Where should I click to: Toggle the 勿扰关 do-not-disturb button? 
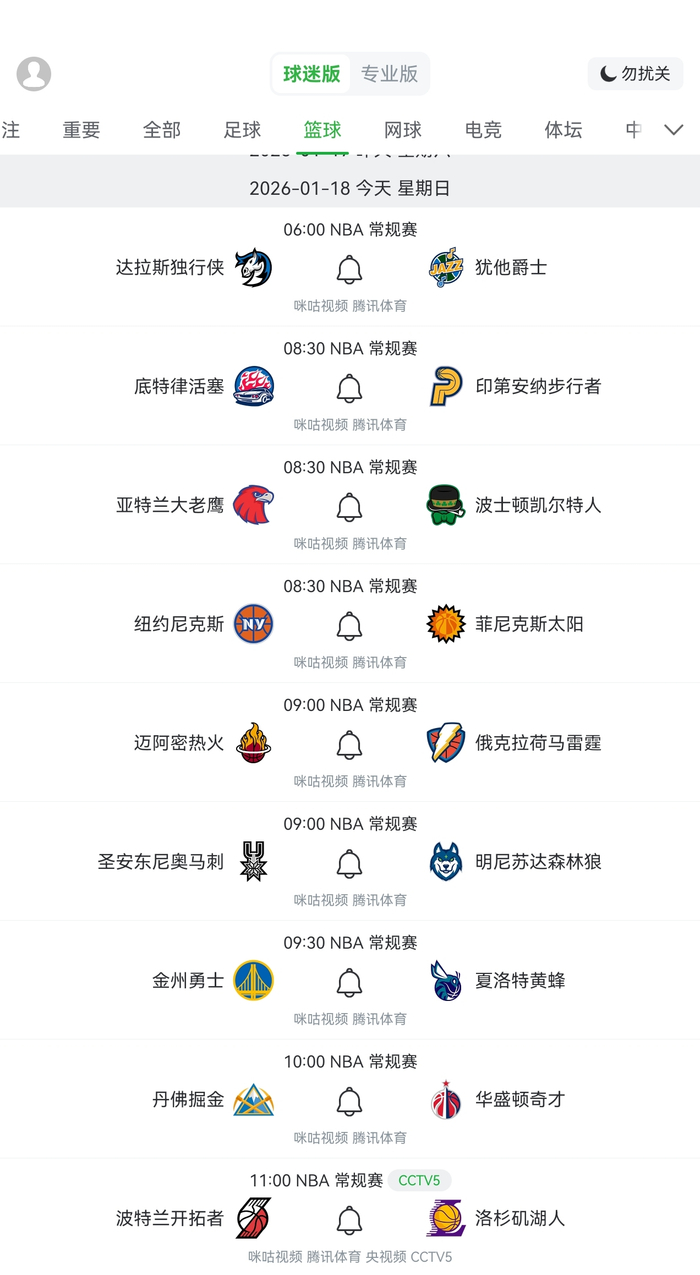tap(635, 74)
